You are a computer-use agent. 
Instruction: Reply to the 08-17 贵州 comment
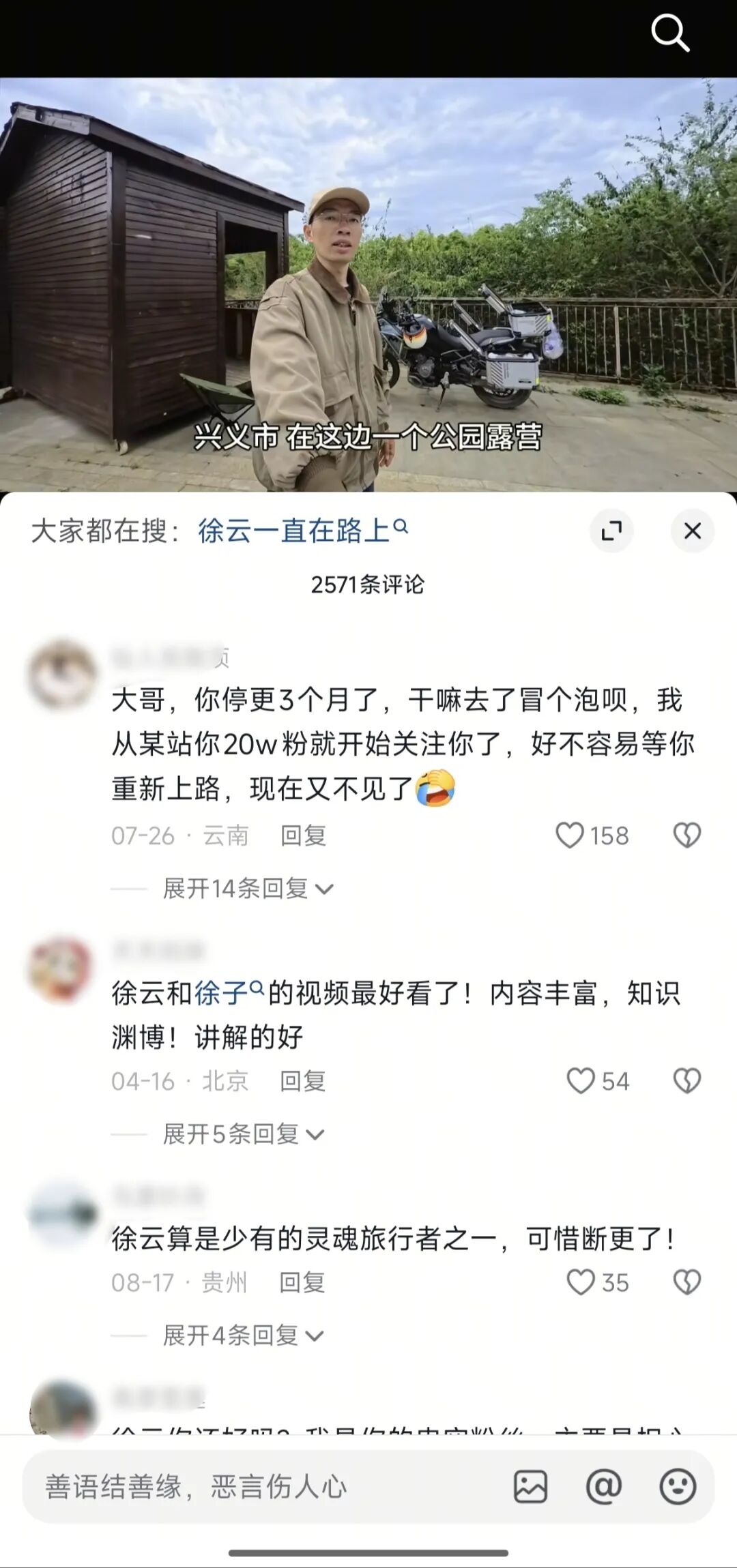(x=302, y=1282)
